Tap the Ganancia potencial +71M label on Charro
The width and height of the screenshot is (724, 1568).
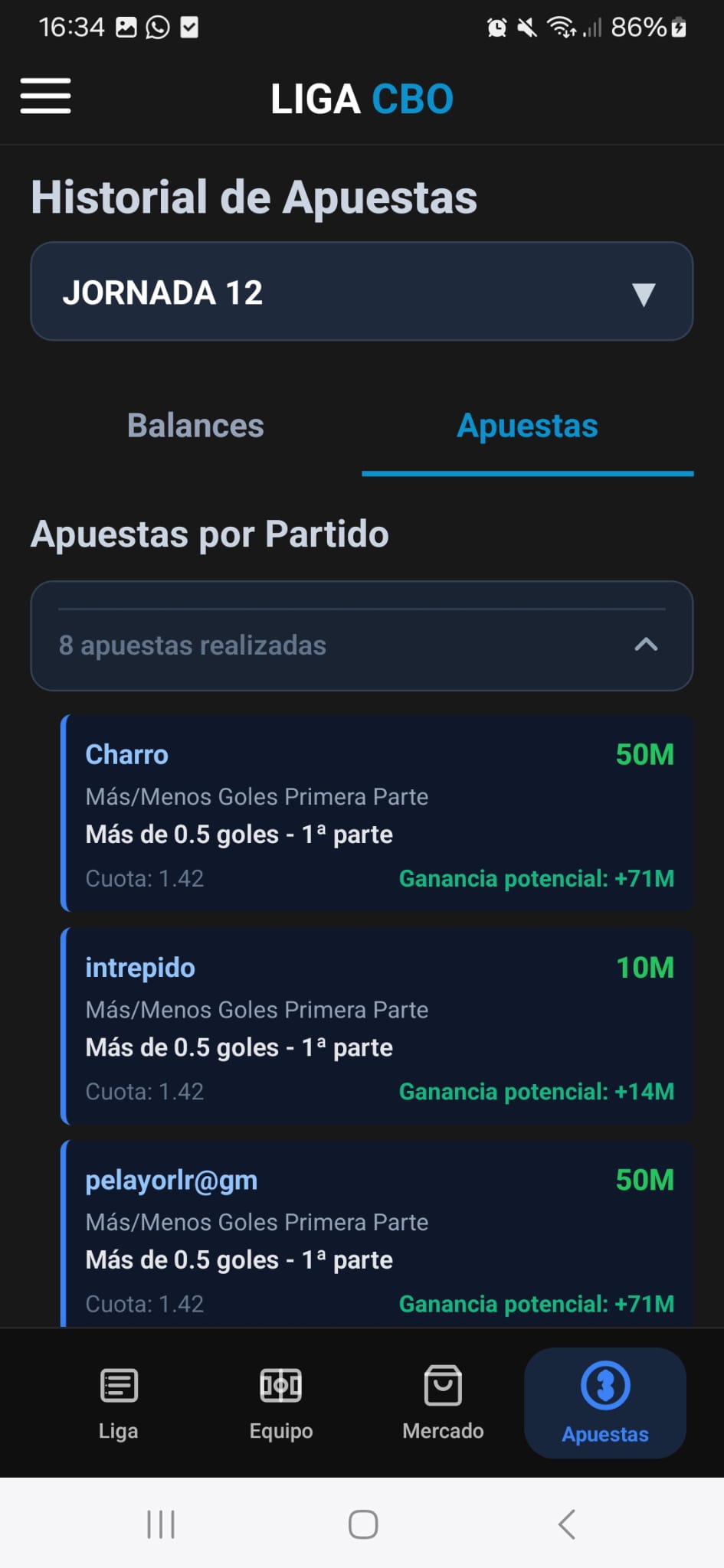[x=536, y=878]
